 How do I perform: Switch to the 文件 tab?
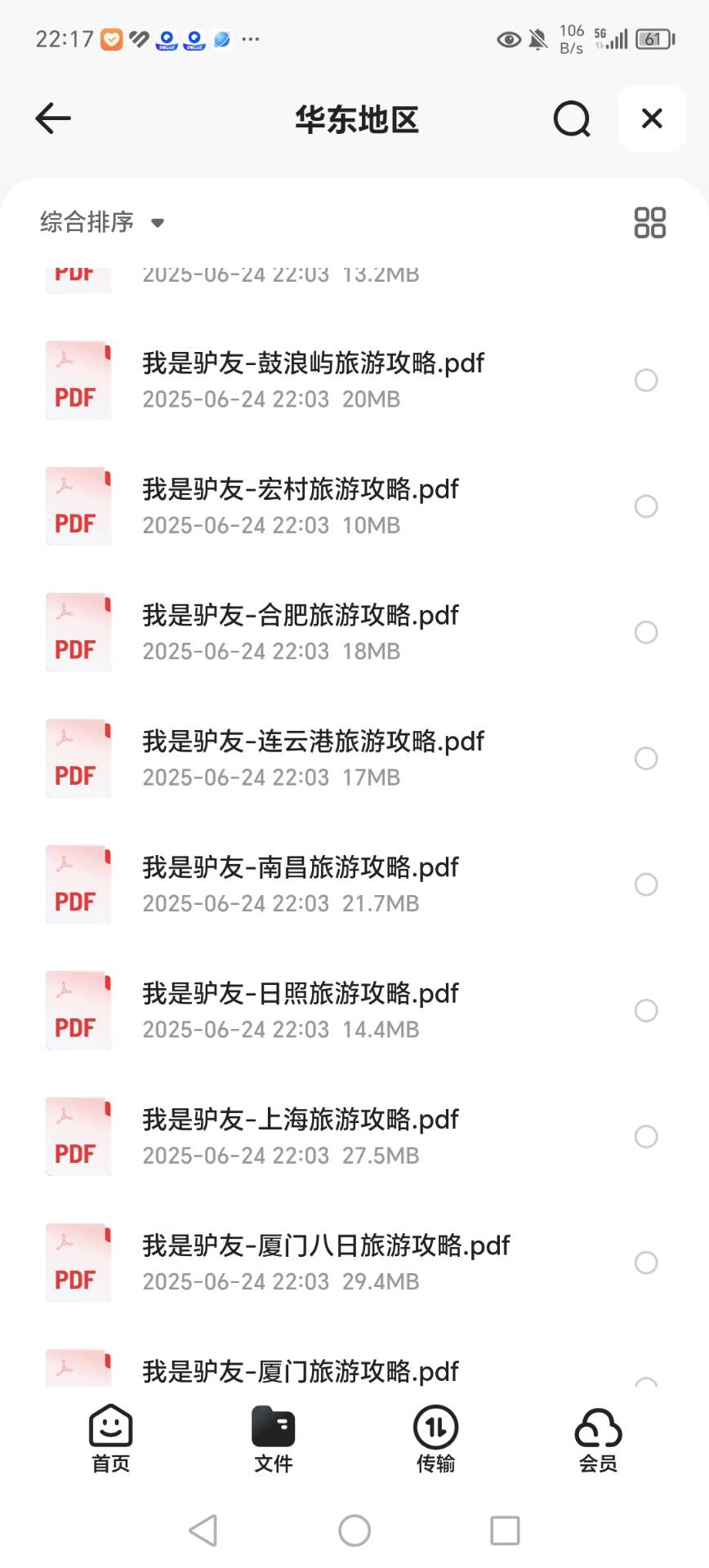click(273, 1439)
